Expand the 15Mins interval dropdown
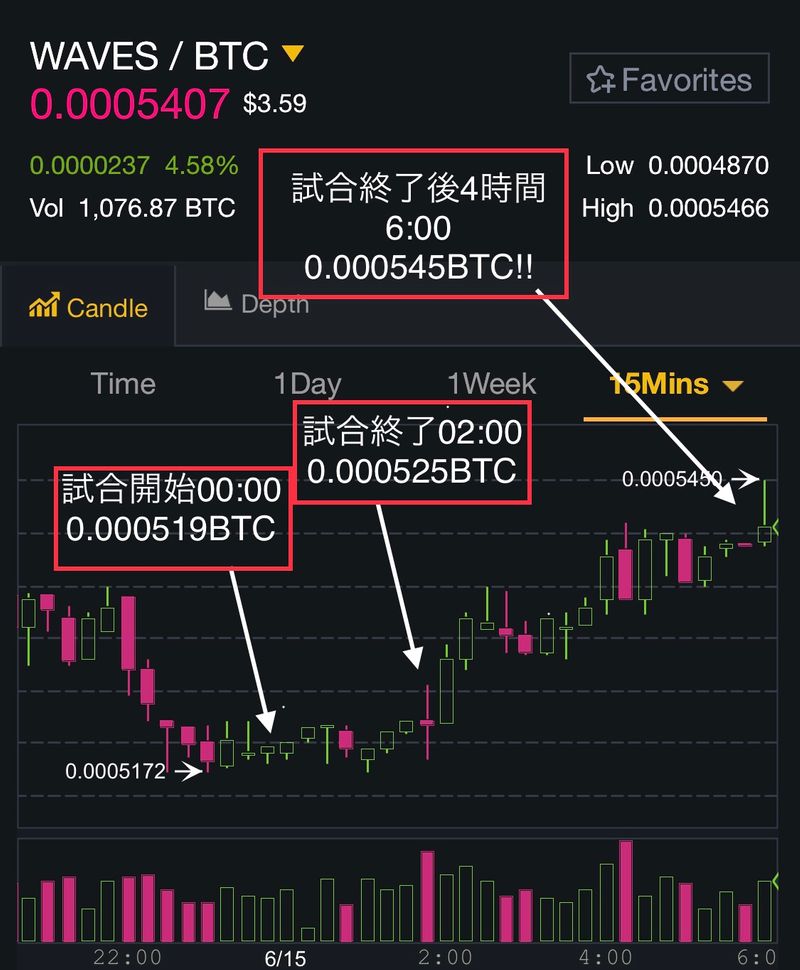The image size is (800, 970). pos(676,384)
